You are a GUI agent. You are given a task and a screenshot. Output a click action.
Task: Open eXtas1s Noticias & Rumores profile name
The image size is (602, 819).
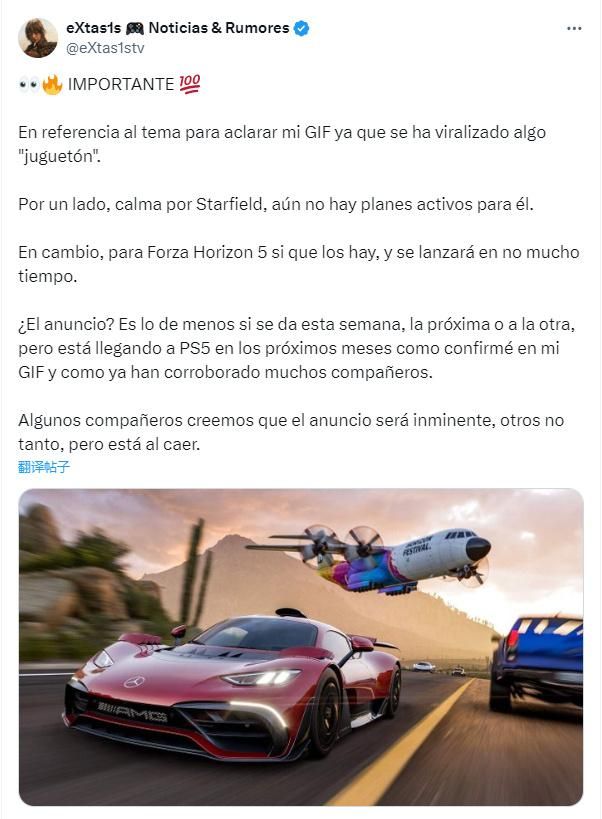[x=177, y=28]
